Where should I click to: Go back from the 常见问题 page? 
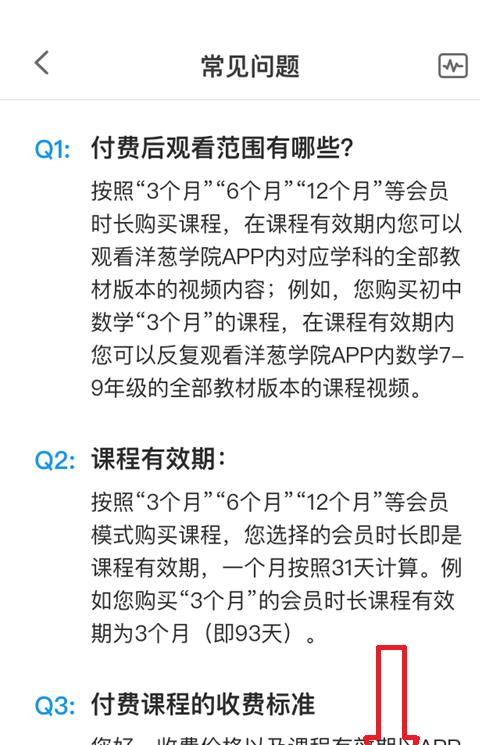tap(42, 63)
